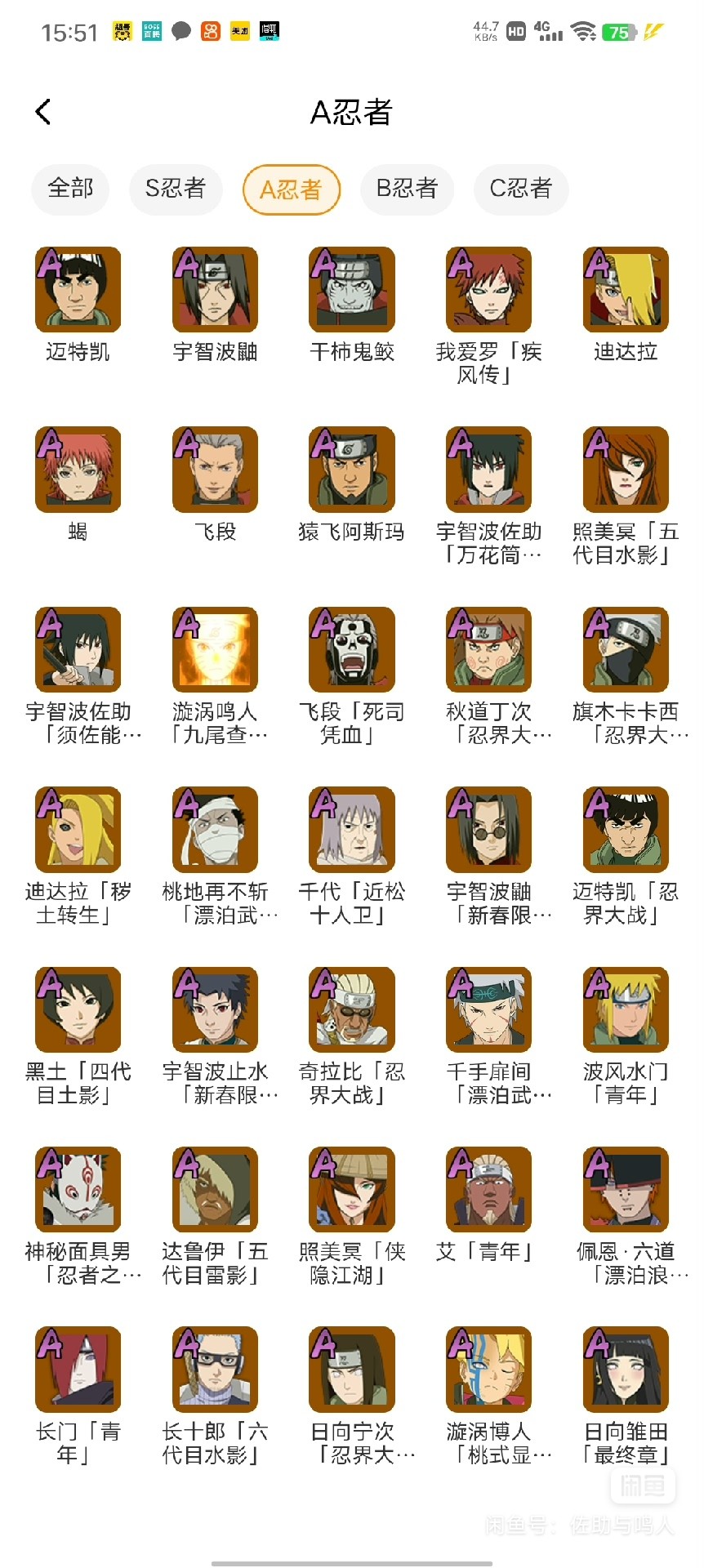This screenshot has height=1568, width=704.
Task: Select the S忍者 filter chip
Action: point(175,189)
